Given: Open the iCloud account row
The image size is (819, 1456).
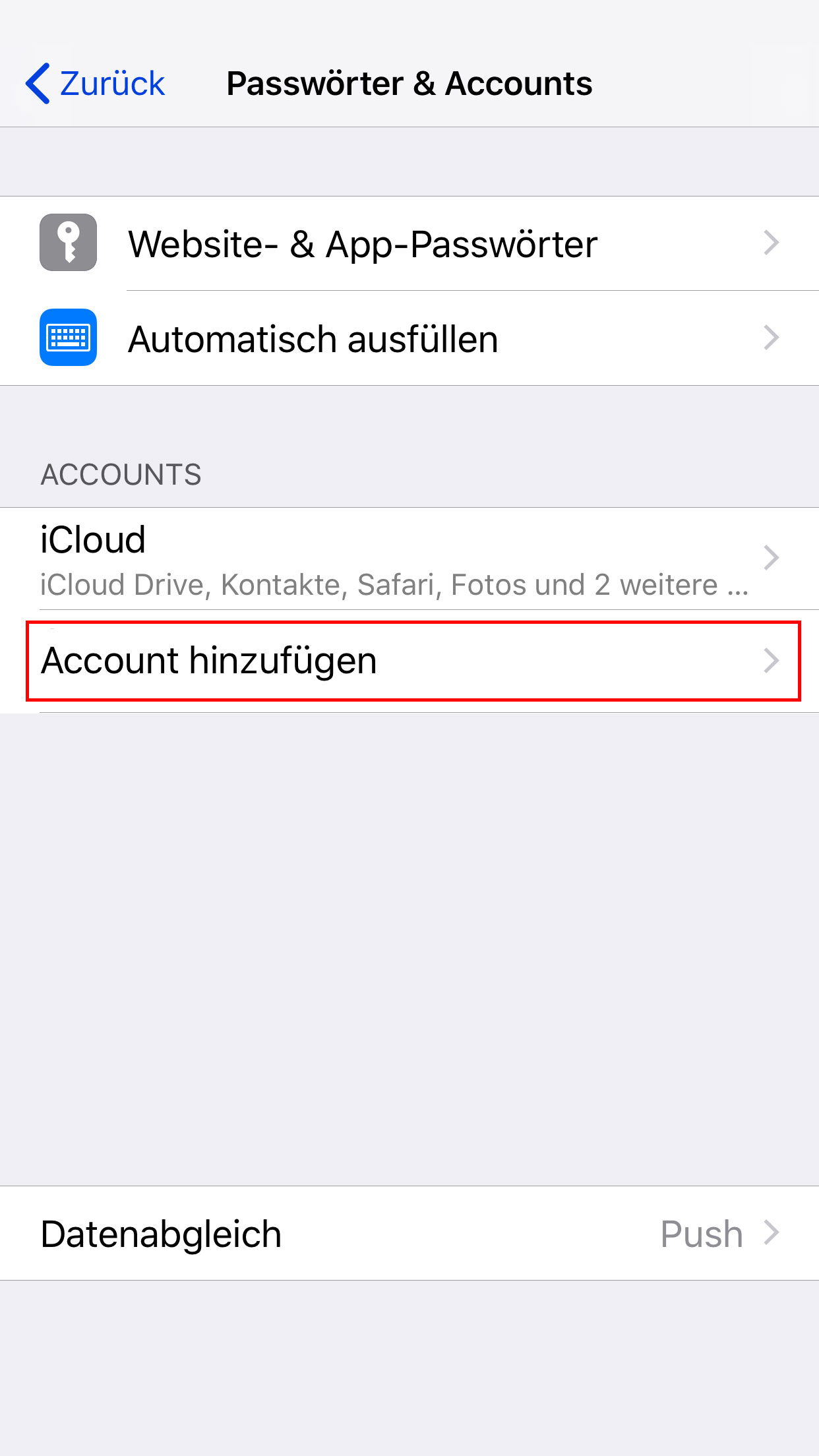Looking at the screenshot, I should point(409,559).
